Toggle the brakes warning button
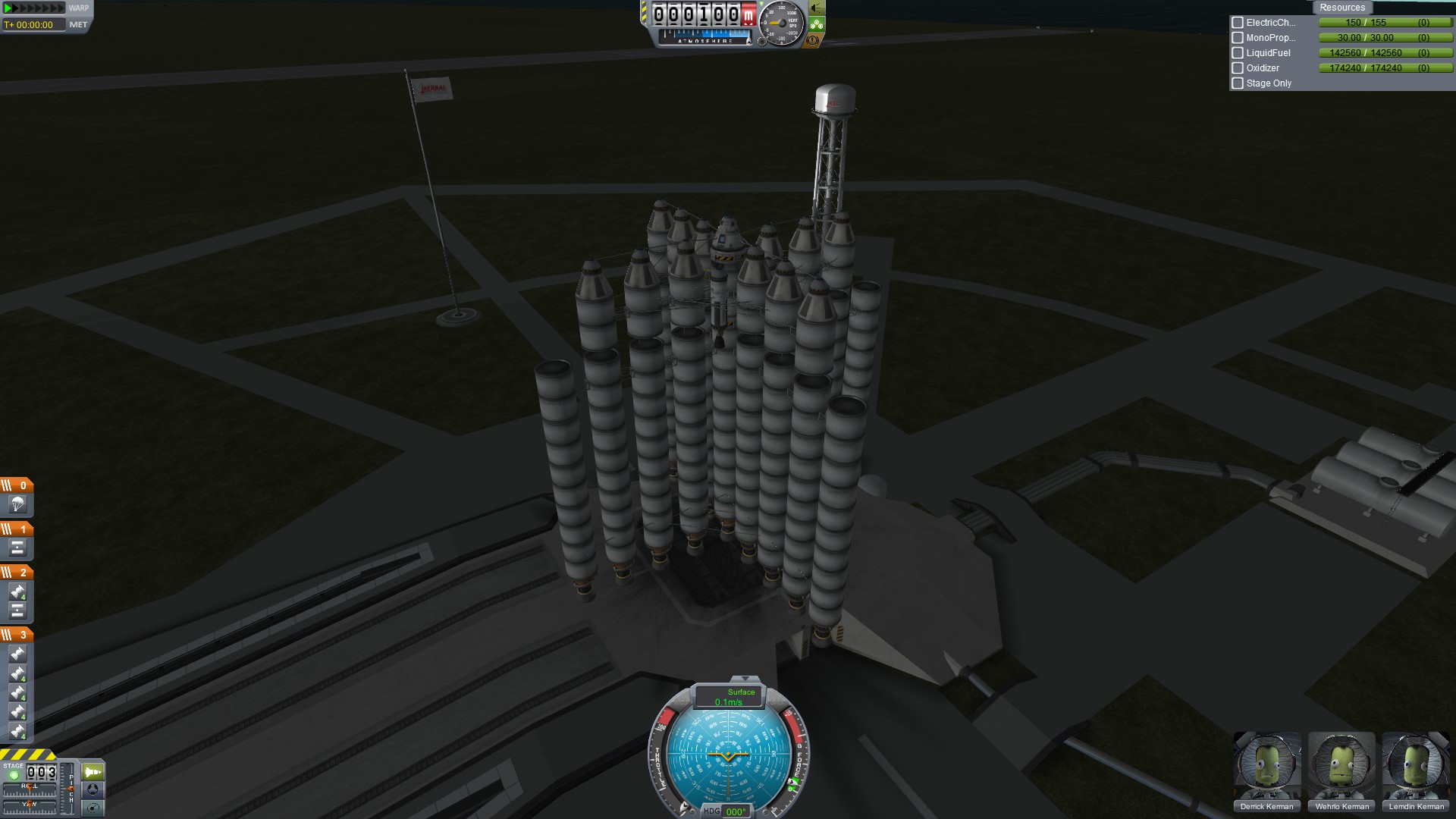This screenshot has height=819, width=1456. tap(813, 40)
